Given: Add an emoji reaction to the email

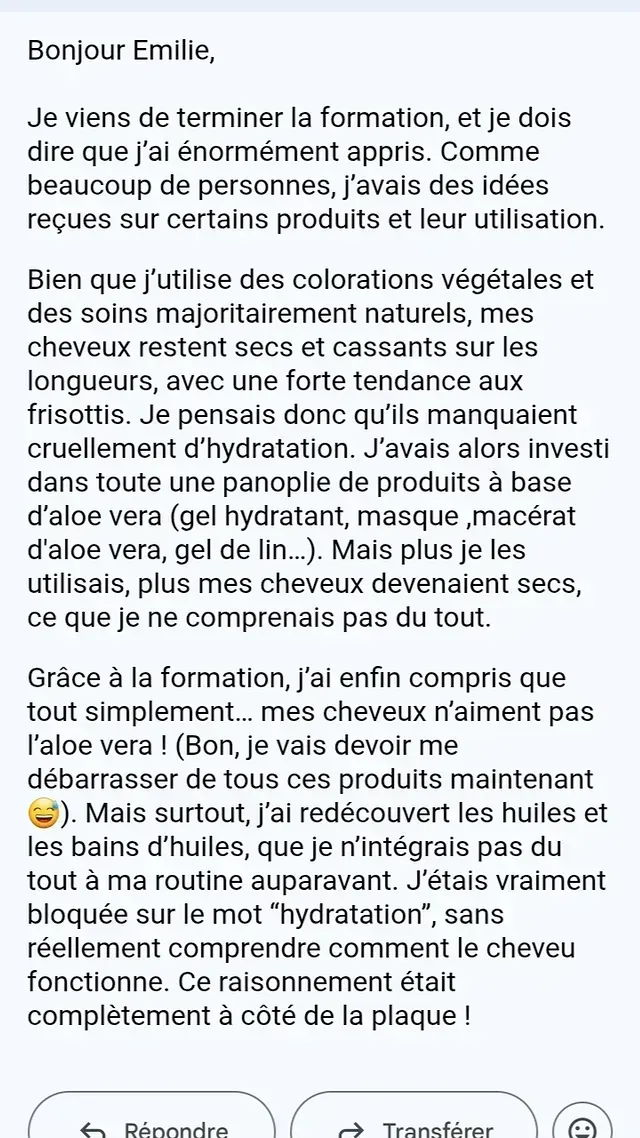Looking at the screenshot, I should pos(581,1122).
